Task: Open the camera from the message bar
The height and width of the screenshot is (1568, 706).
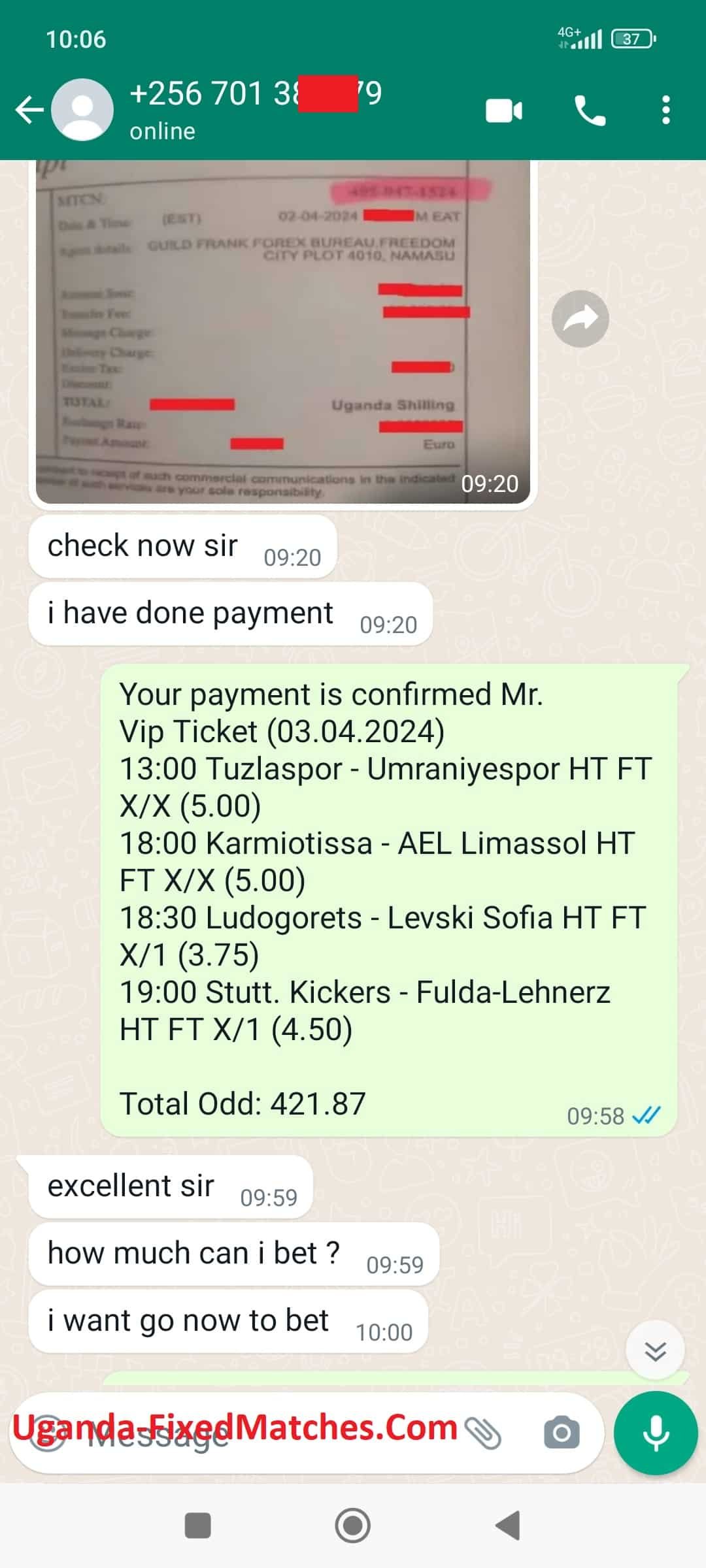Action: click(x=562, y=1433)
